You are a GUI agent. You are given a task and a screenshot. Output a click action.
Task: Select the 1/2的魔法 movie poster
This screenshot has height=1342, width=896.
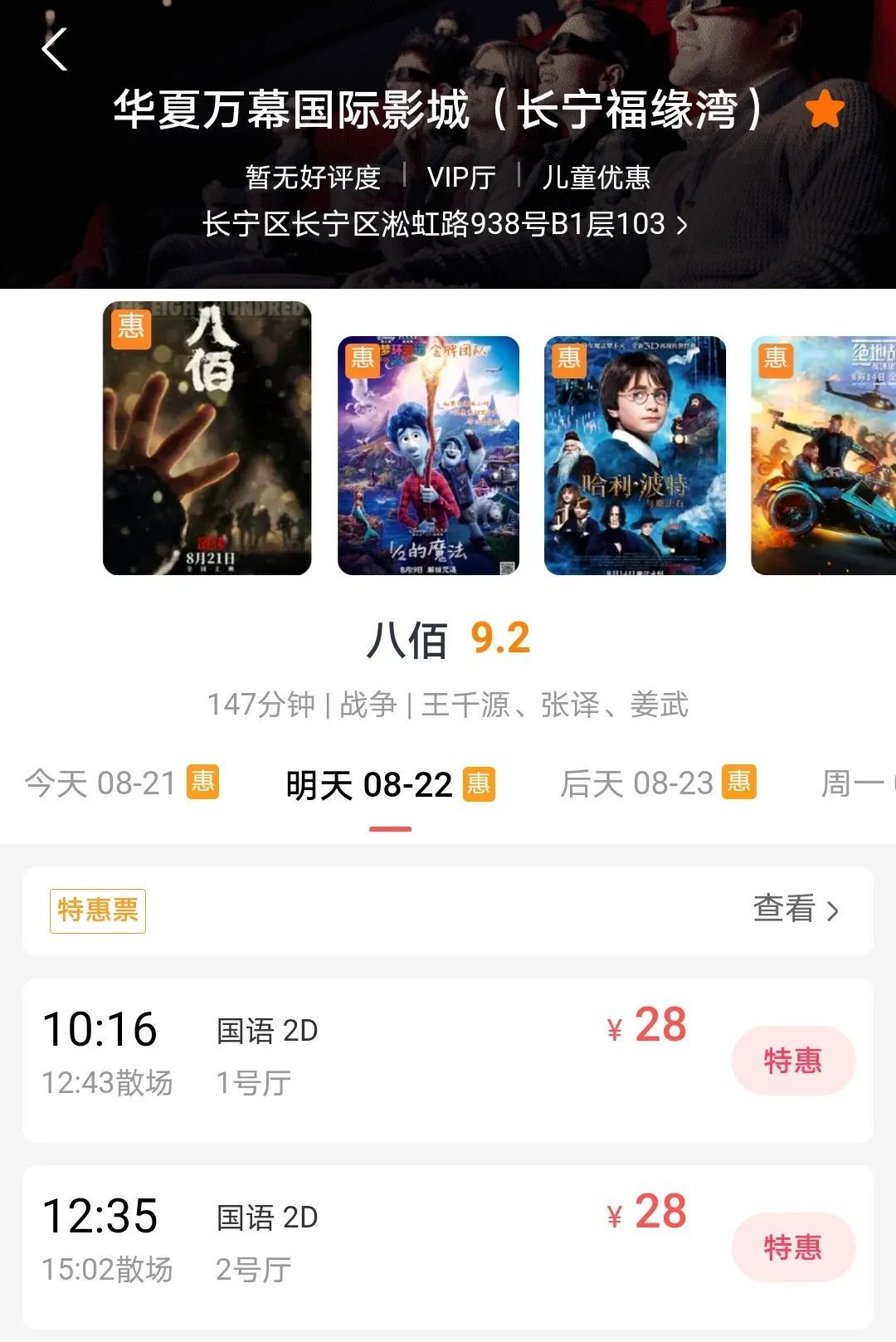[x=428, y=455]
